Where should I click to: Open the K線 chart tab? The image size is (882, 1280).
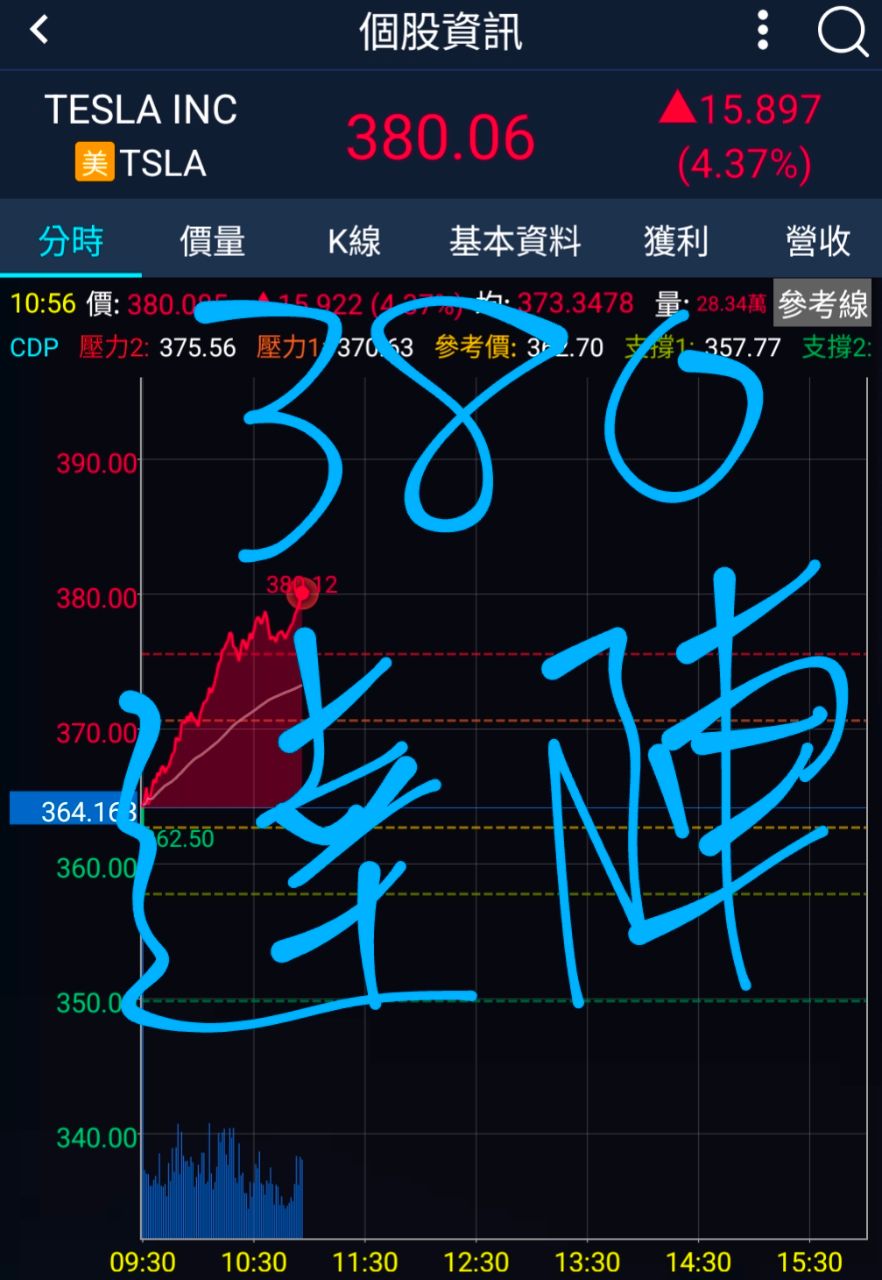pyautogui.click(x=354, y=241)
